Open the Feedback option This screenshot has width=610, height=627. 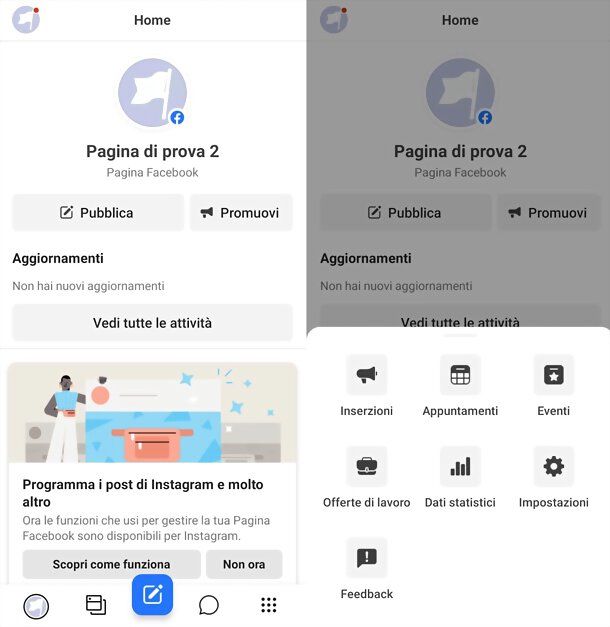tap(366, 558)
